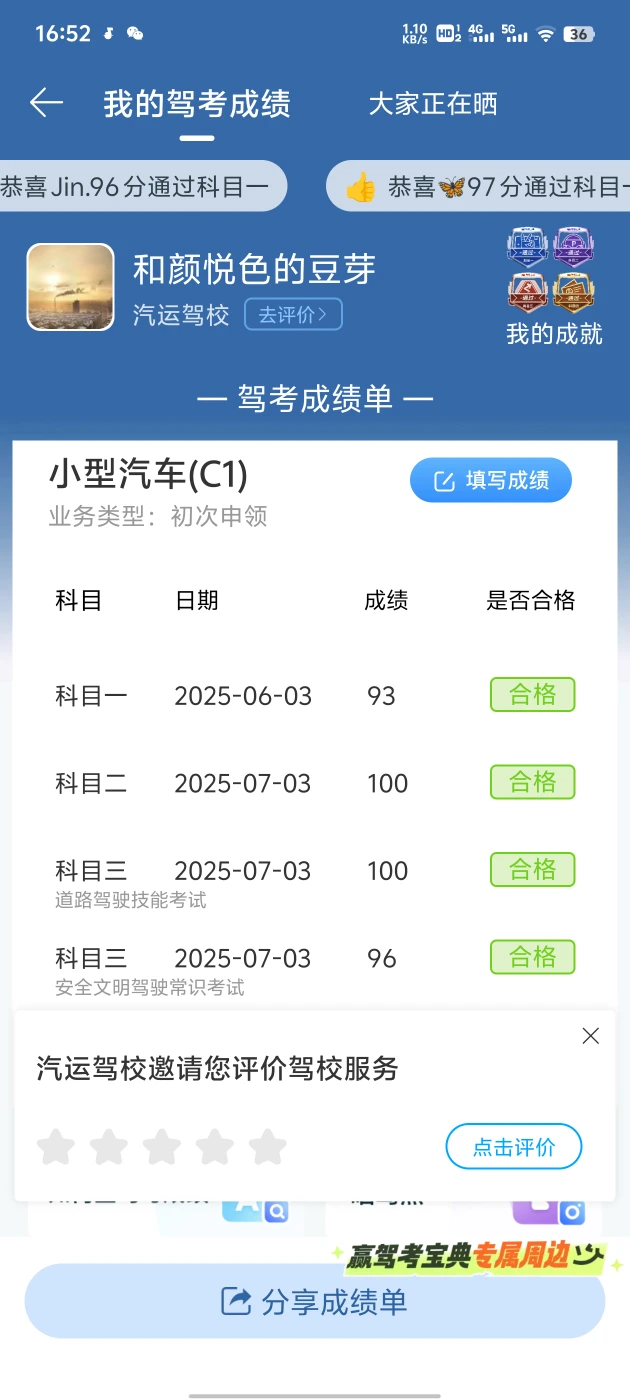Tap the 点击评价 button

pyautogui.click(x=513, y=1147)
